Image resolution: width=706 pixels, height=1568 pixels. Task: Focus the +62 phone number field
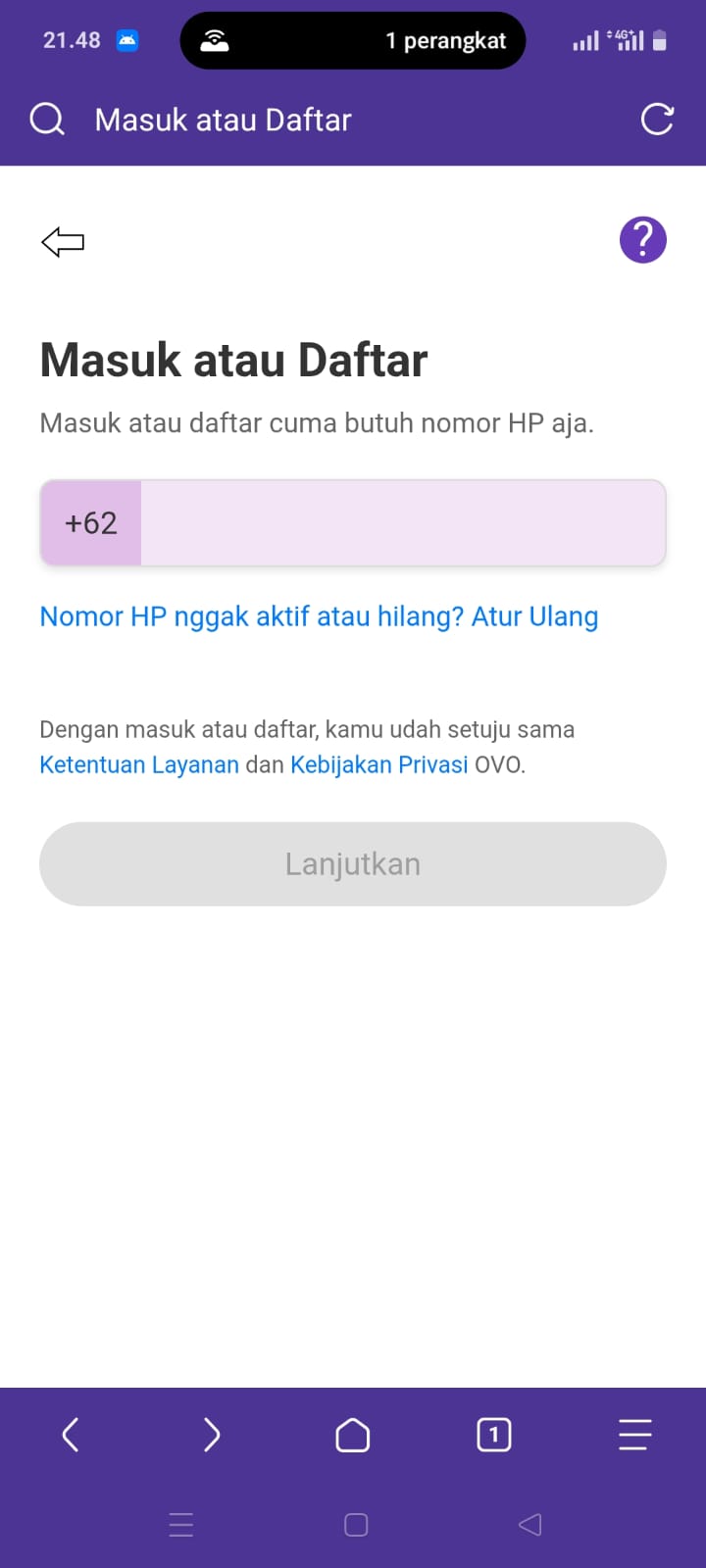[x=402, y=523]
